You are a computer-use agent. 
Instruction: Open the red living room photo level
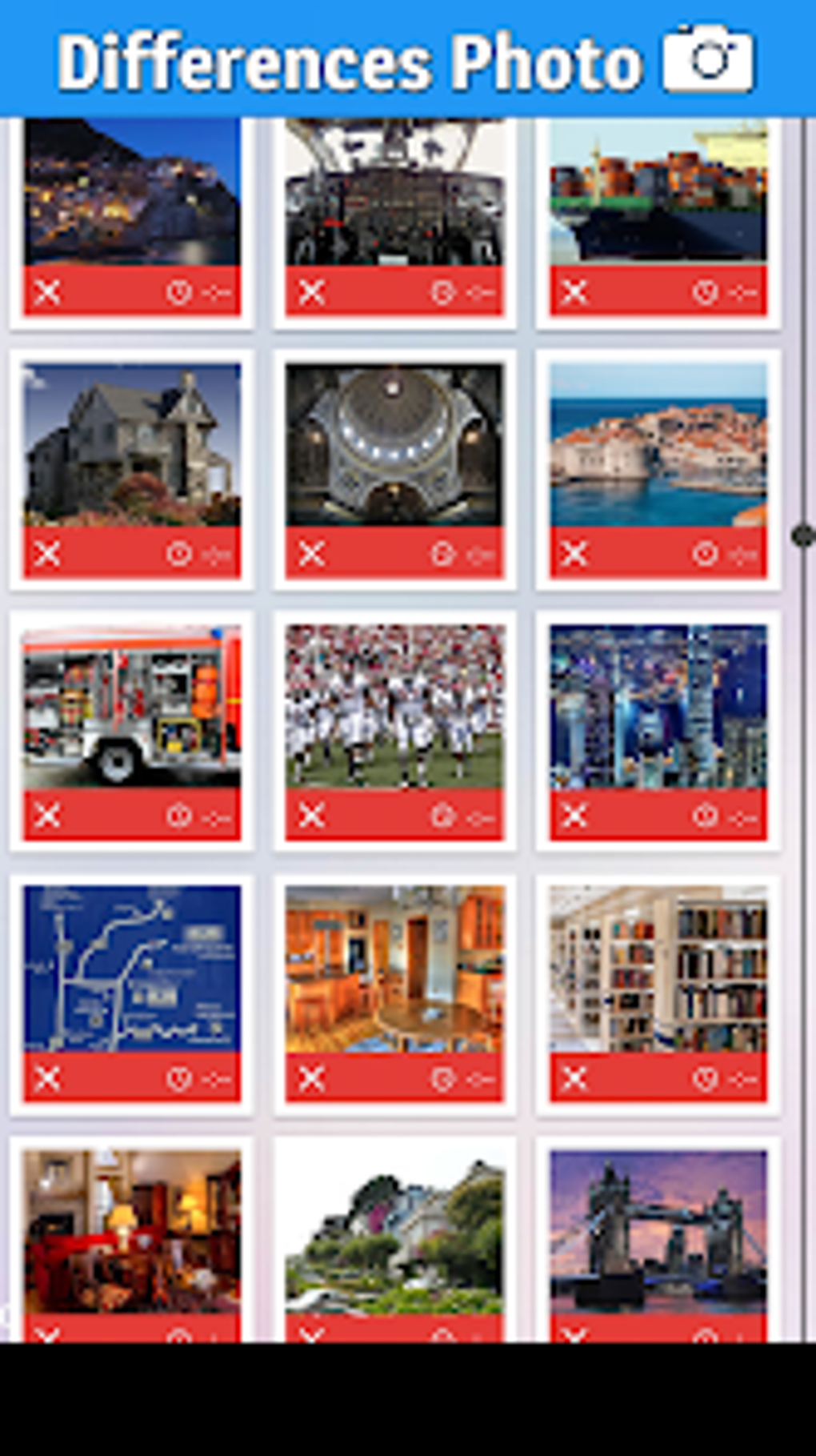[x=132, y=1232]
